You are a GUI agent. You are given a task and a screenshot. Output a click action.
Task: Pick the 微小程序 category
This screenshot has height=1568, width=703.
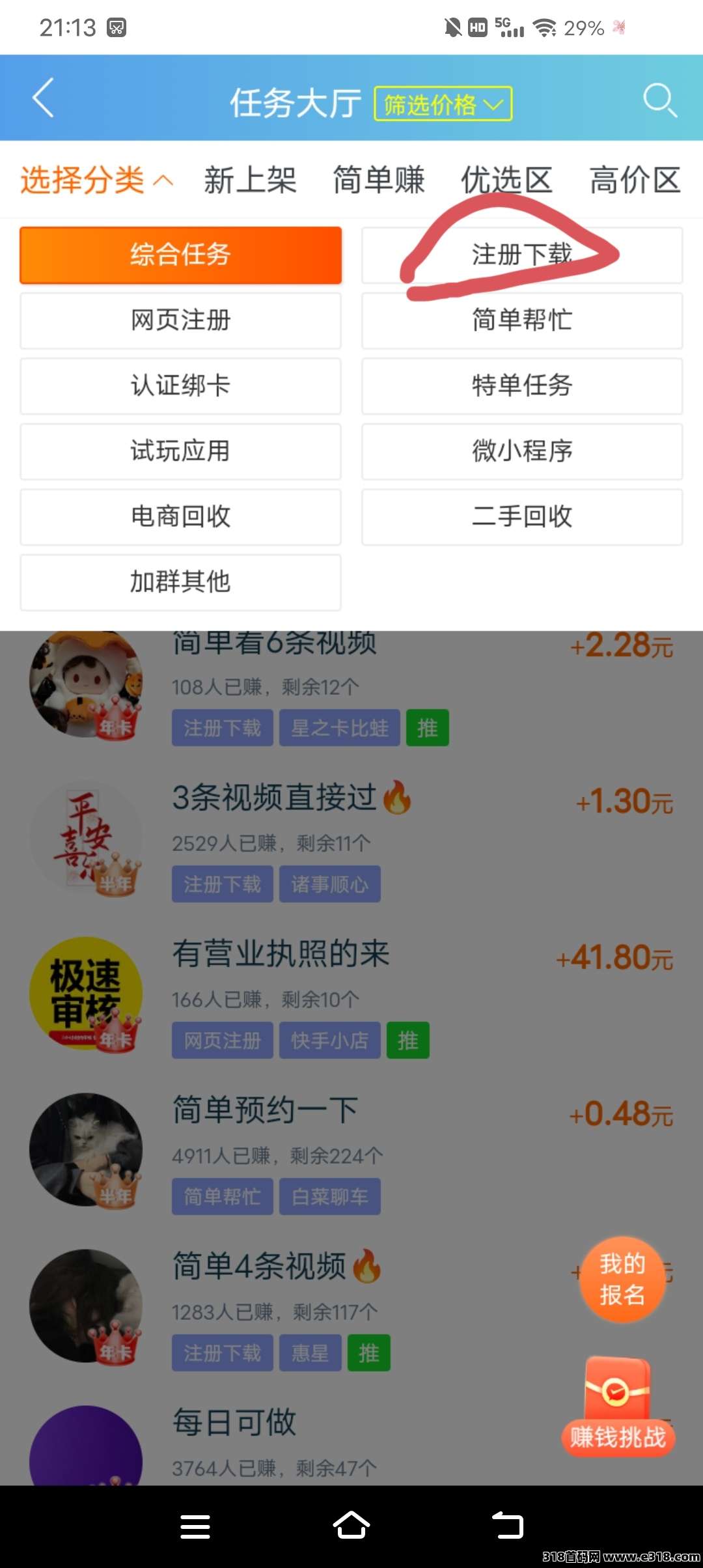click(x=522, y=451)
